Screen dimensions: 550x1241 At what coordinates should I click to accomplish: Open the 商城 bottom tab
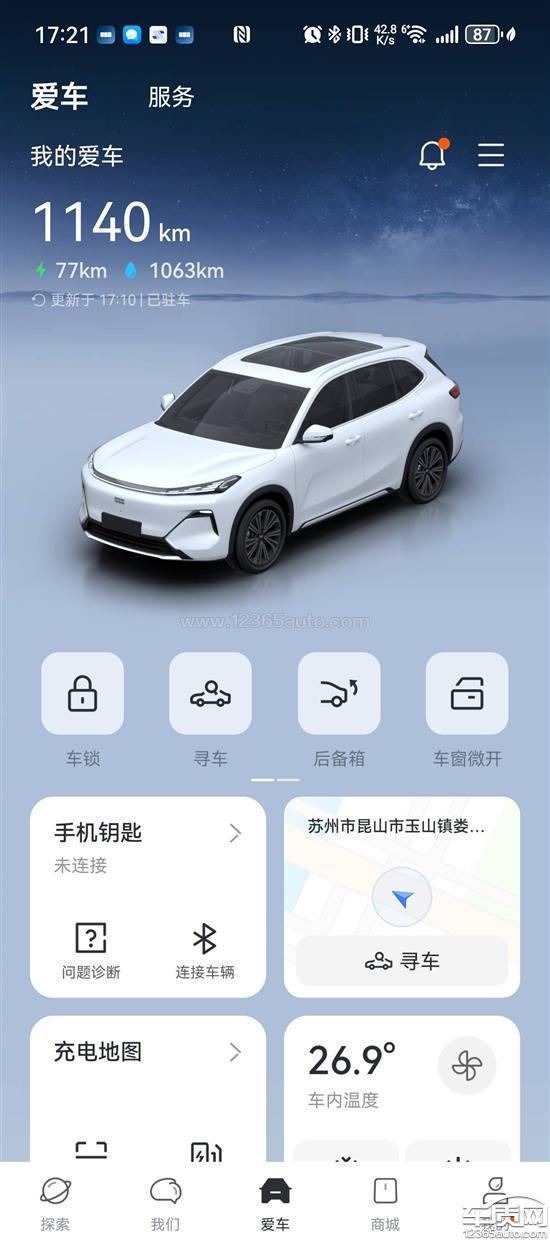pyautogui.click(x=385, y=1203)
